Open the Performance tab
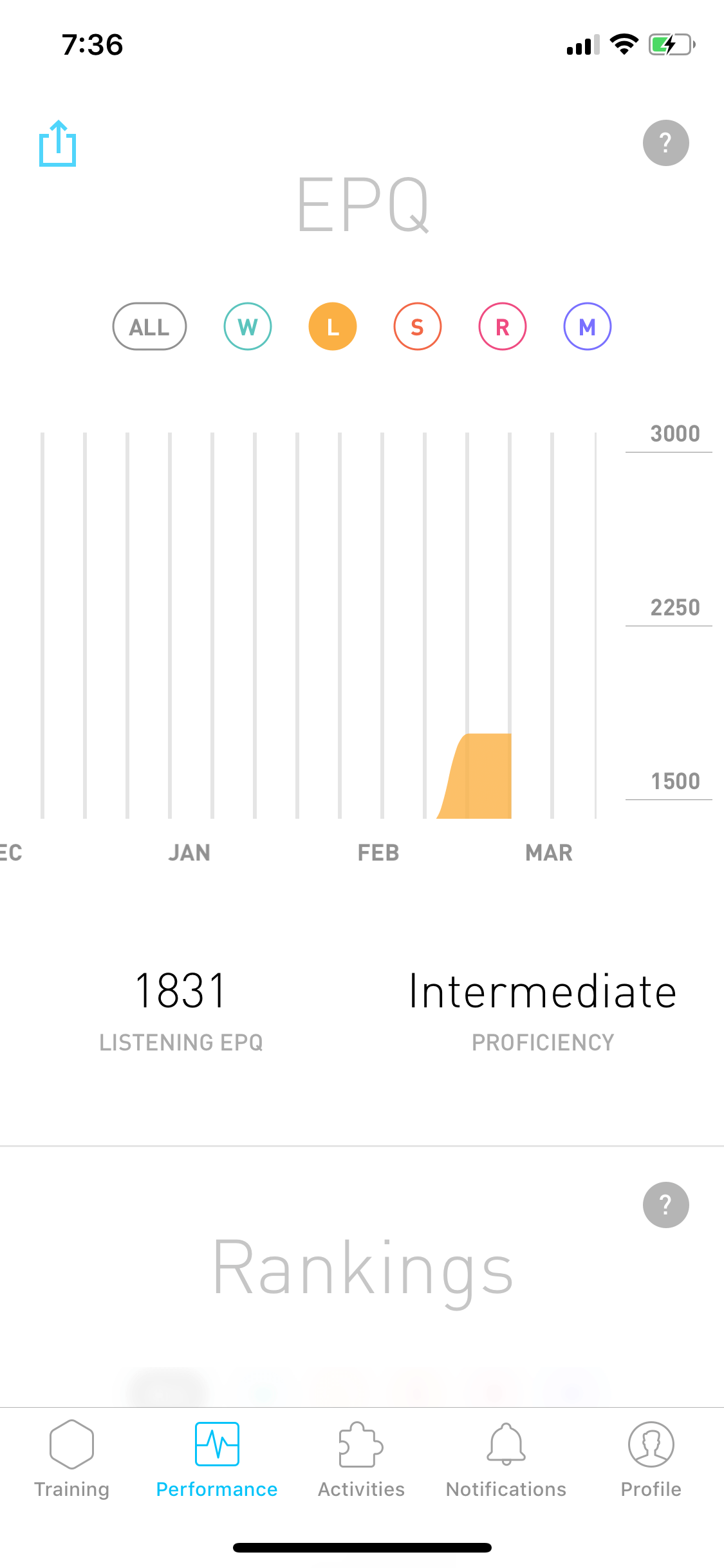 (x=217, y=1459)
